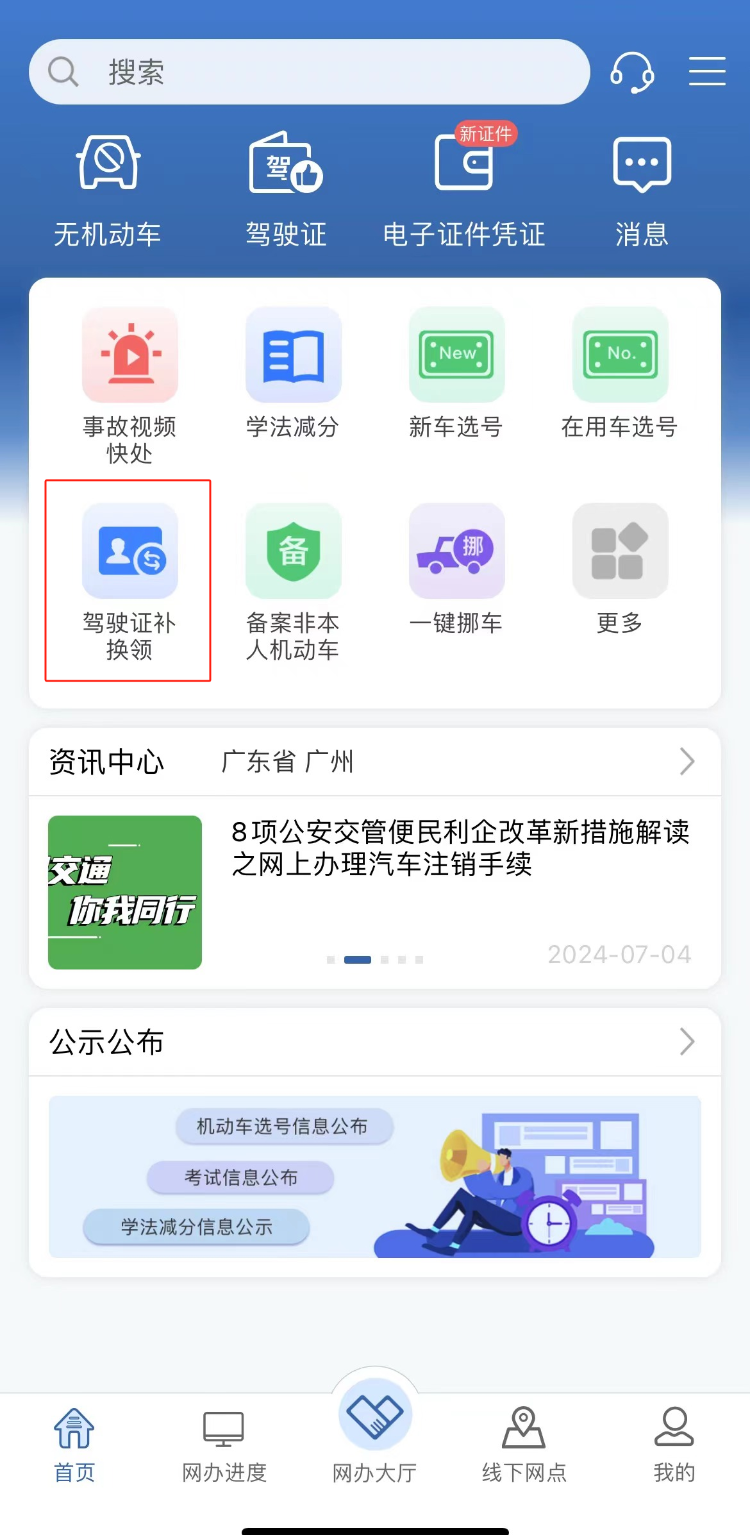Open the customer service headset icon
The image size is (750, 1535).
point(632,72)
